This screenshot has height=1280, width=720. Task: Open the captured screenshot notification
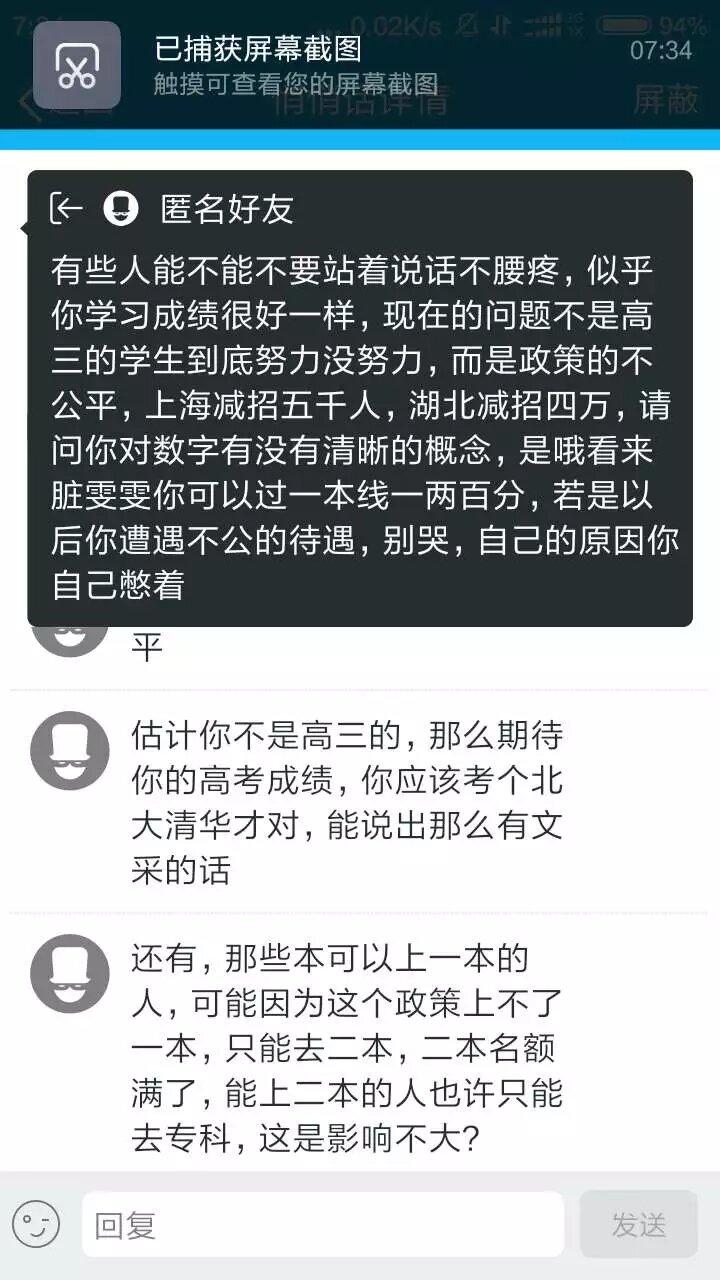point(360,65)
